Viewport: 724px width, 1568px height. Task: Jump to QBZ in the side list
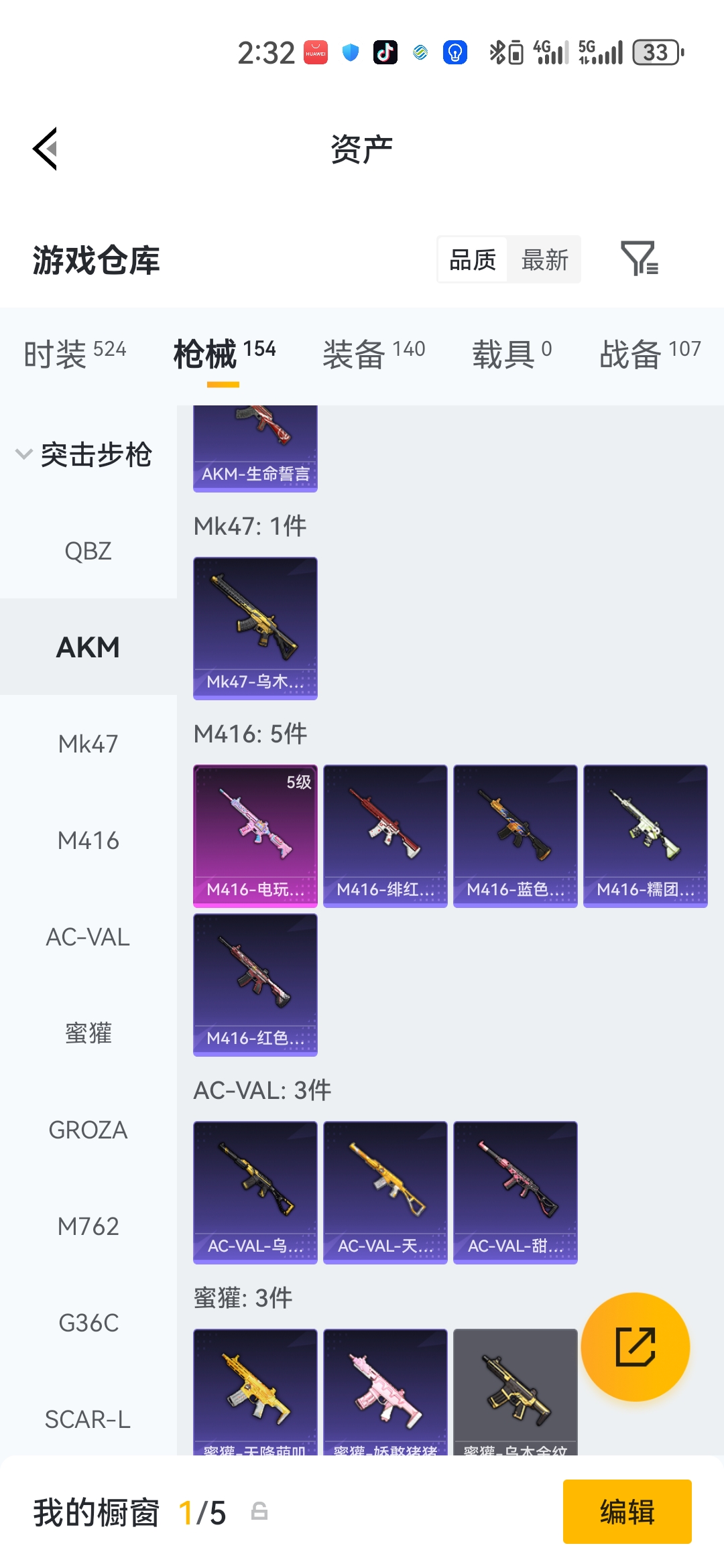tap(88, 551)
